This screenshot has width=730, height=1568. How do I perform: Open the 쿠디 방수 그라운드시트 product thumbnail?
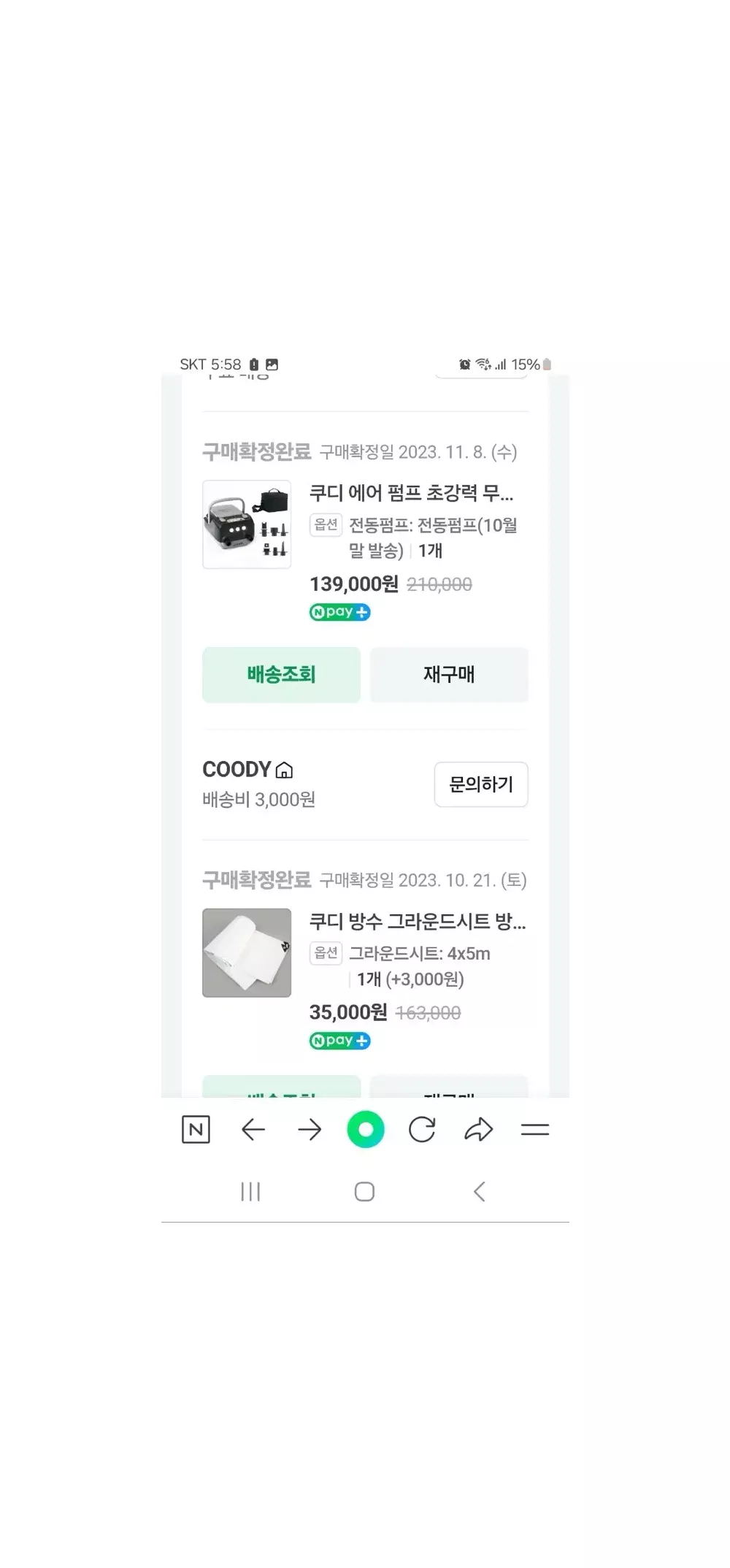247,952
